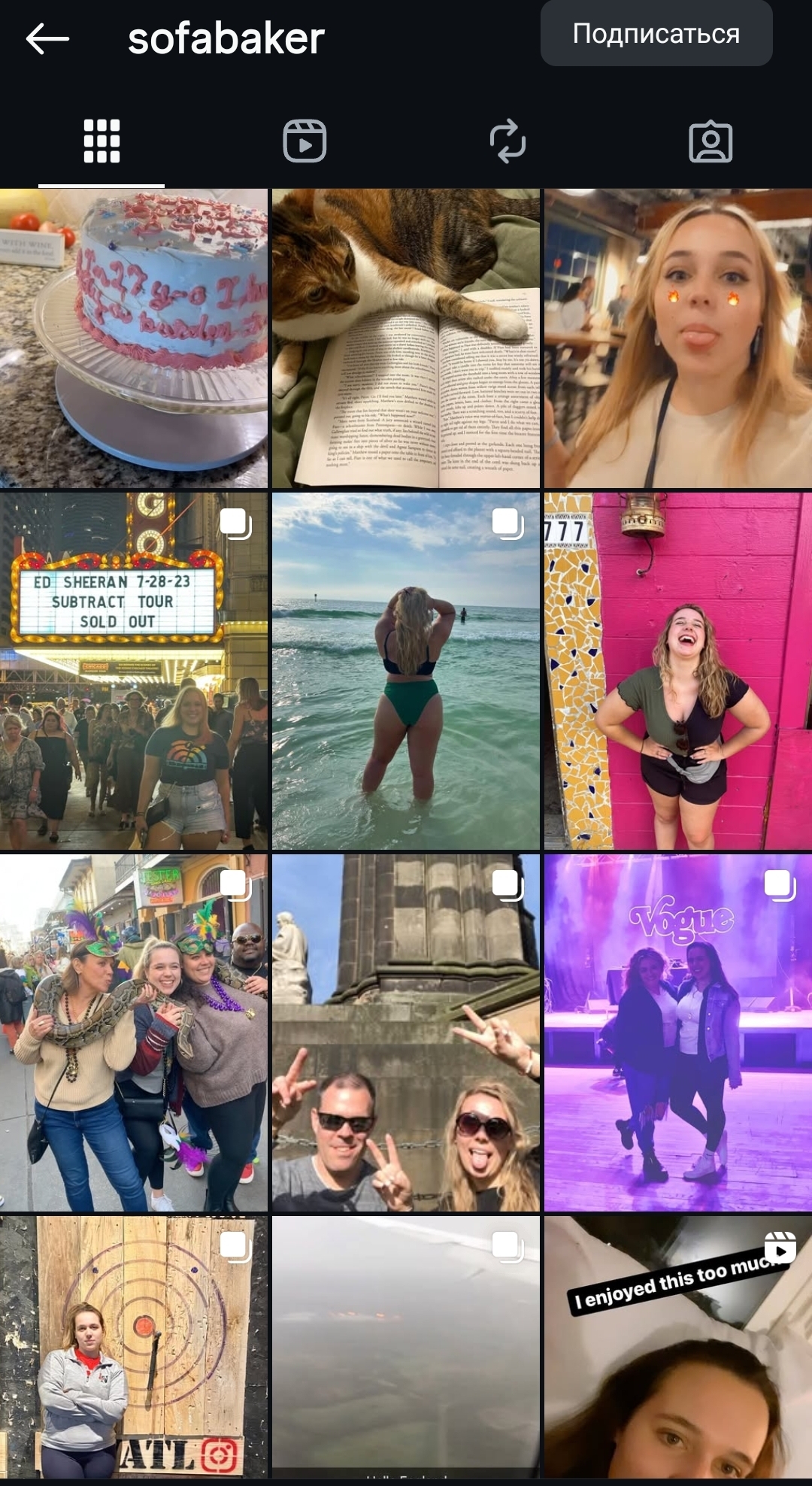Open the blue cake post
This screenshot has height=1486, width=812.
point(134,338)
